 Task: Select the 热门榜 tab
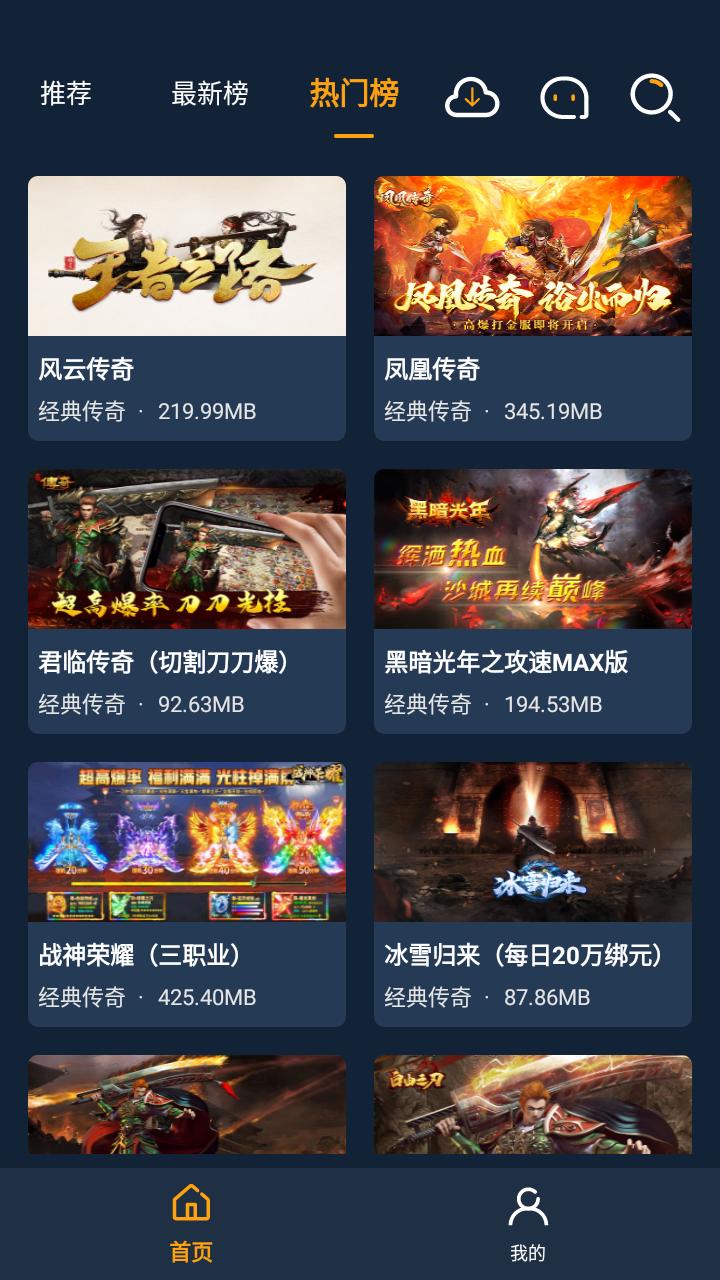point(354,94)
